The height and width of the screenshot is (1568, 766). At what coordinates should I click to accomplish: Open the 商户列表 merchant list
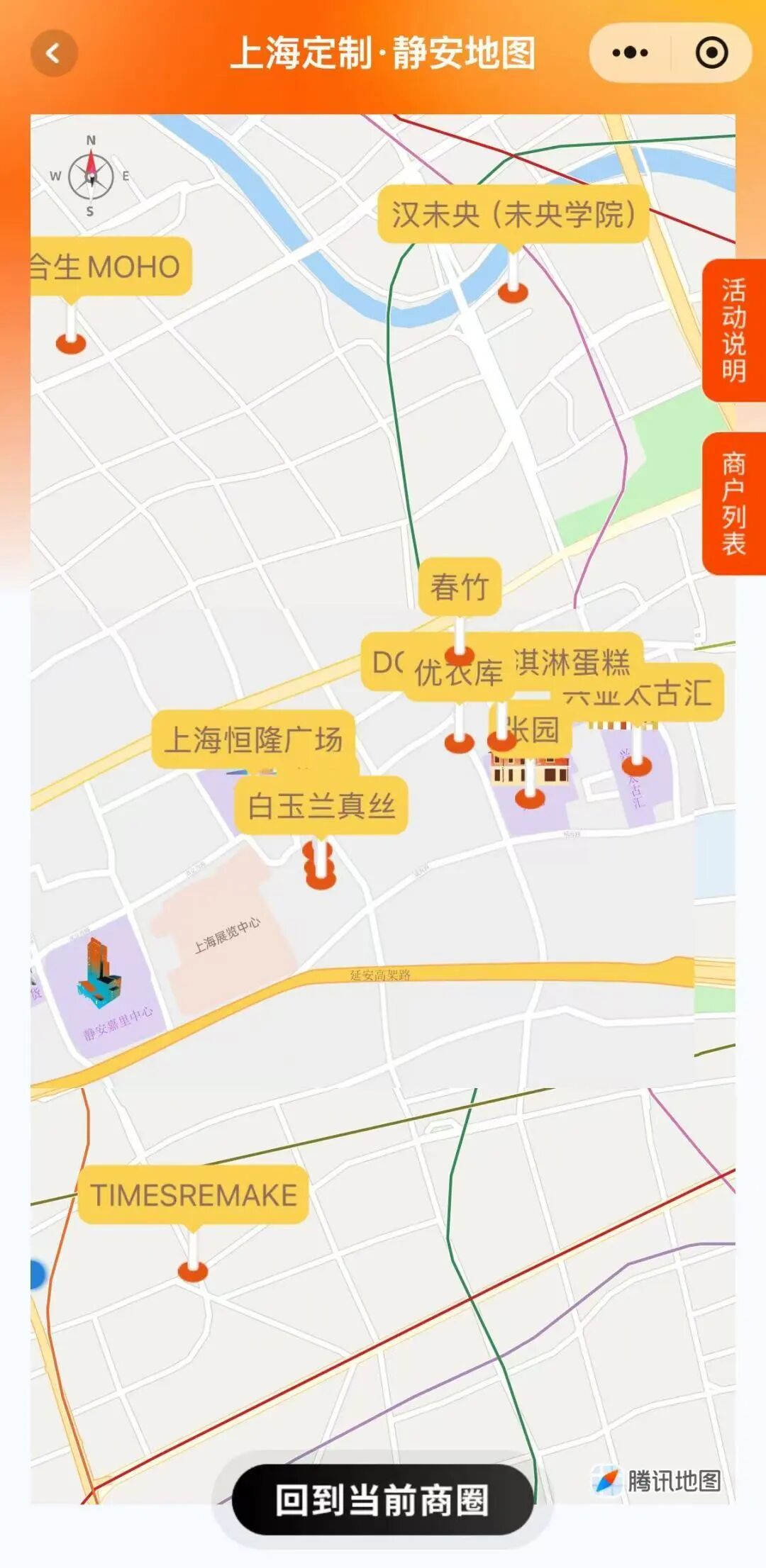click(734, 503)
